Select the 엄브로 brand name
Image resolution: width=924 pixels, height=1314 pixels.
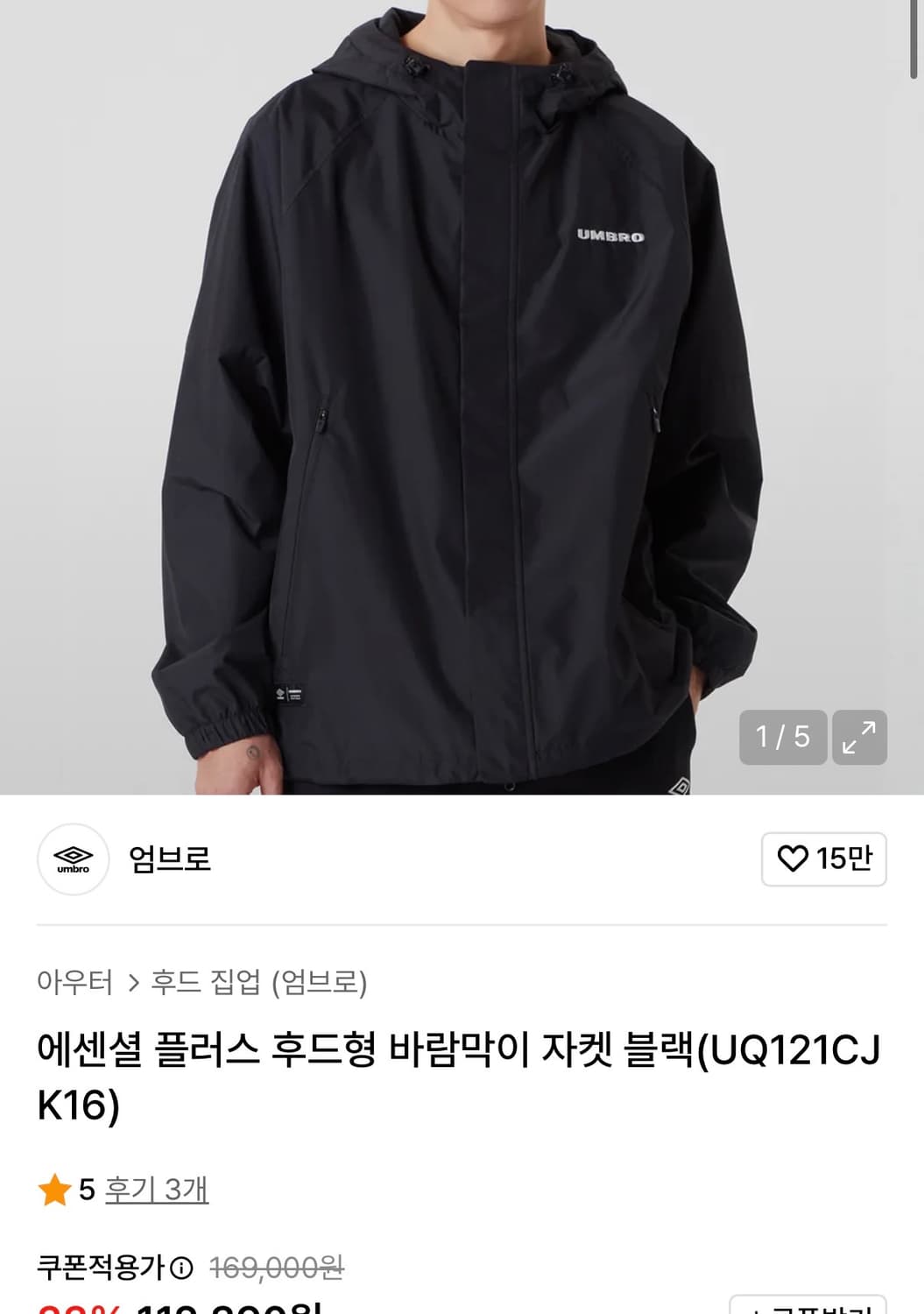tap(172, 860)
